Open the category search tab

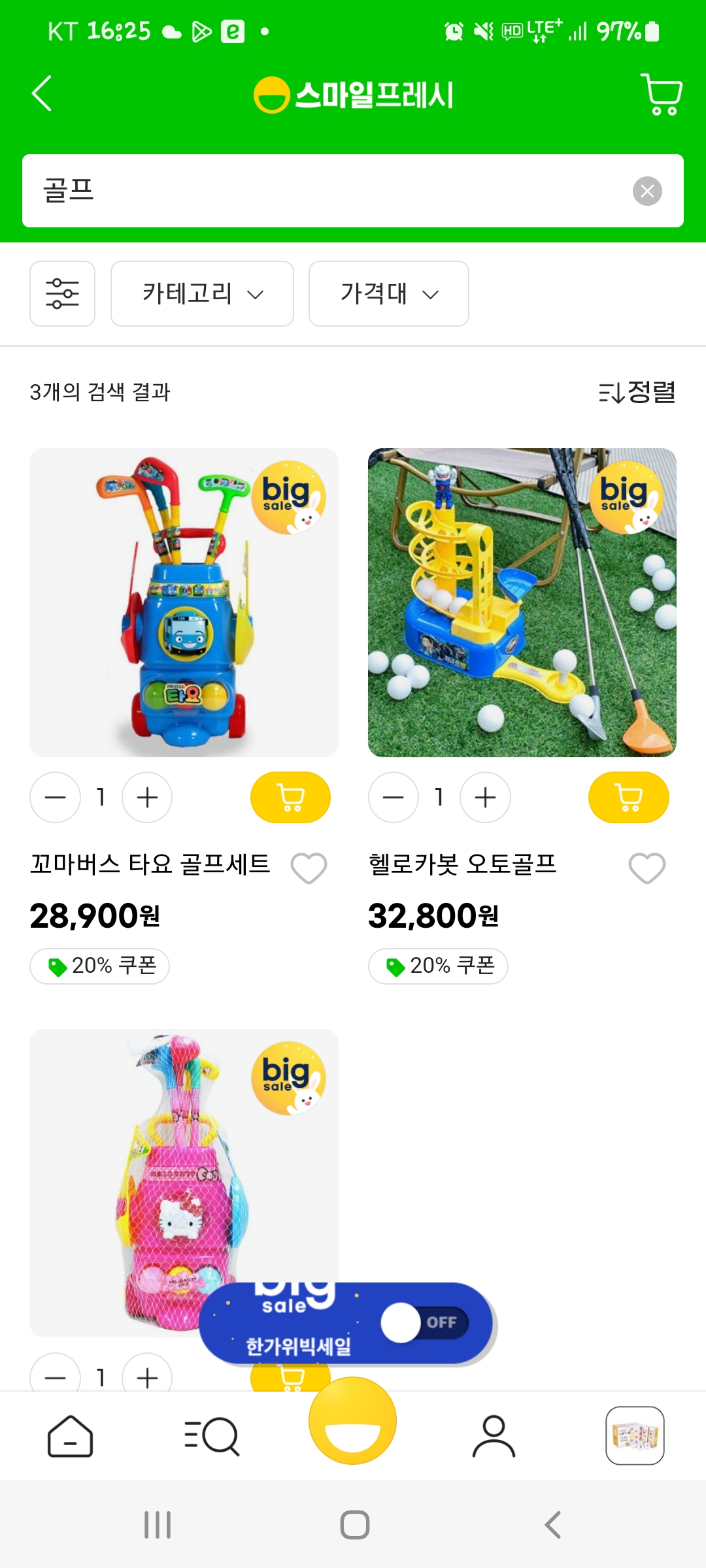click(x=212, y=1436)
